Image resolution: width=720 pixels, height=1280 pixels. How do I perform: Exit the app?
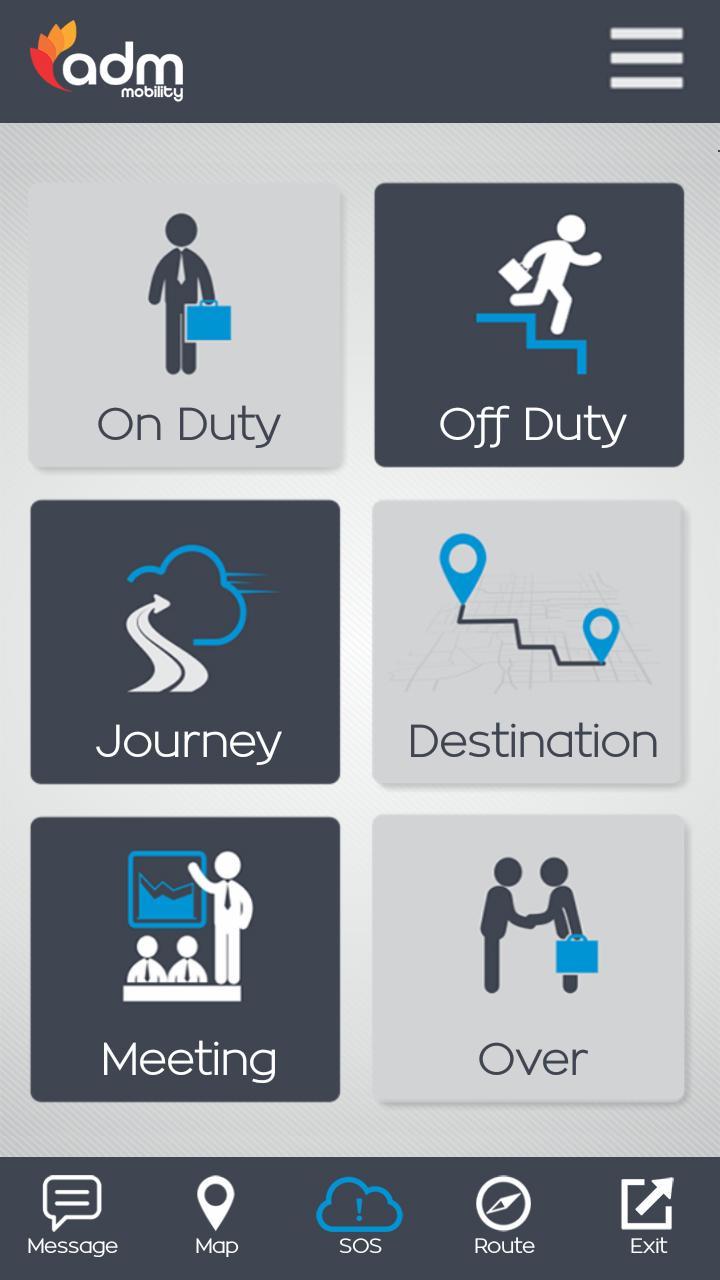(x=648, y=1216)
